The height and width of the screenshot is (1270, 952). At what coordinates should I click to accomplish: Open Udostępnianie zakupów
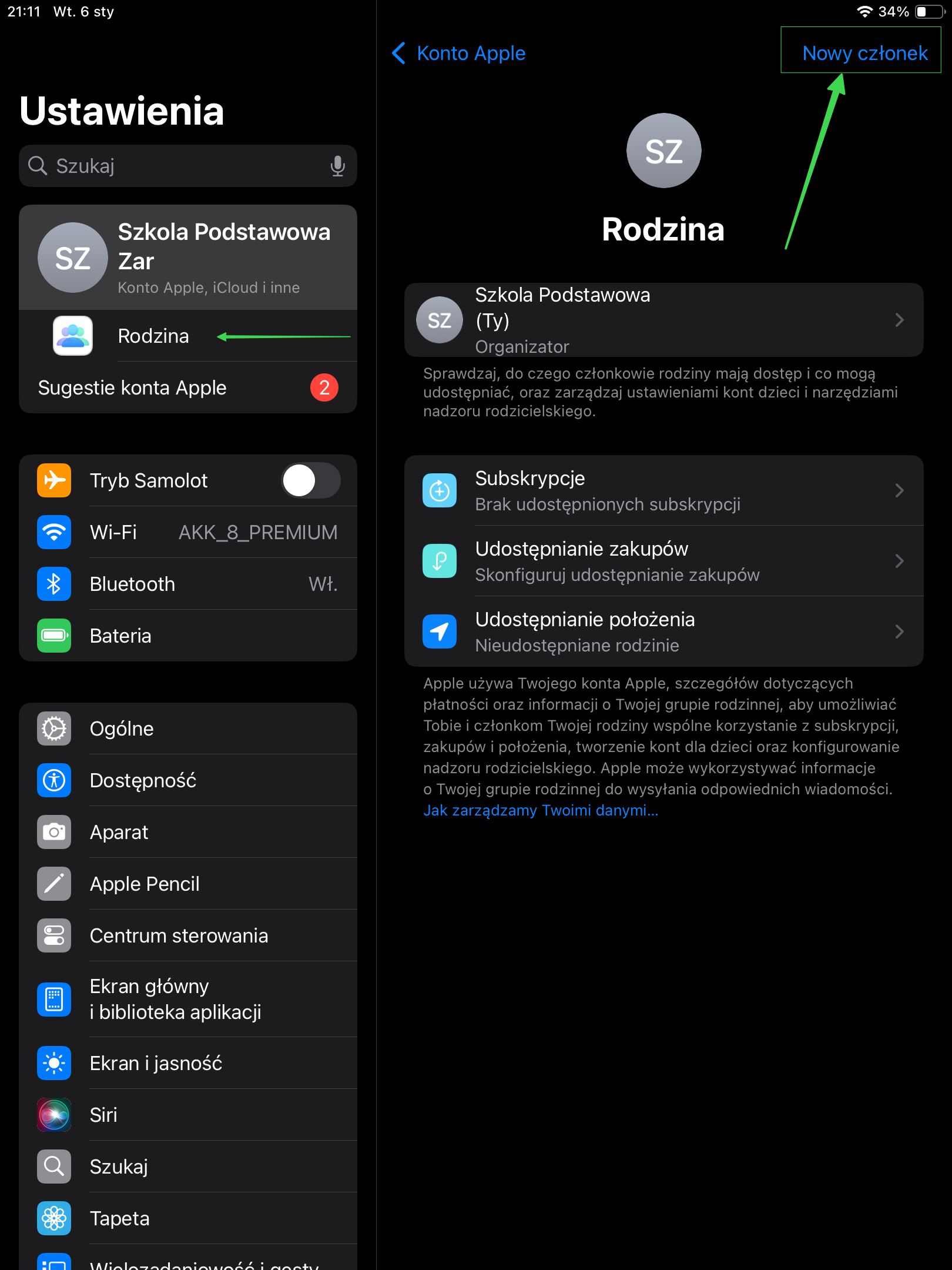(663, 561)
